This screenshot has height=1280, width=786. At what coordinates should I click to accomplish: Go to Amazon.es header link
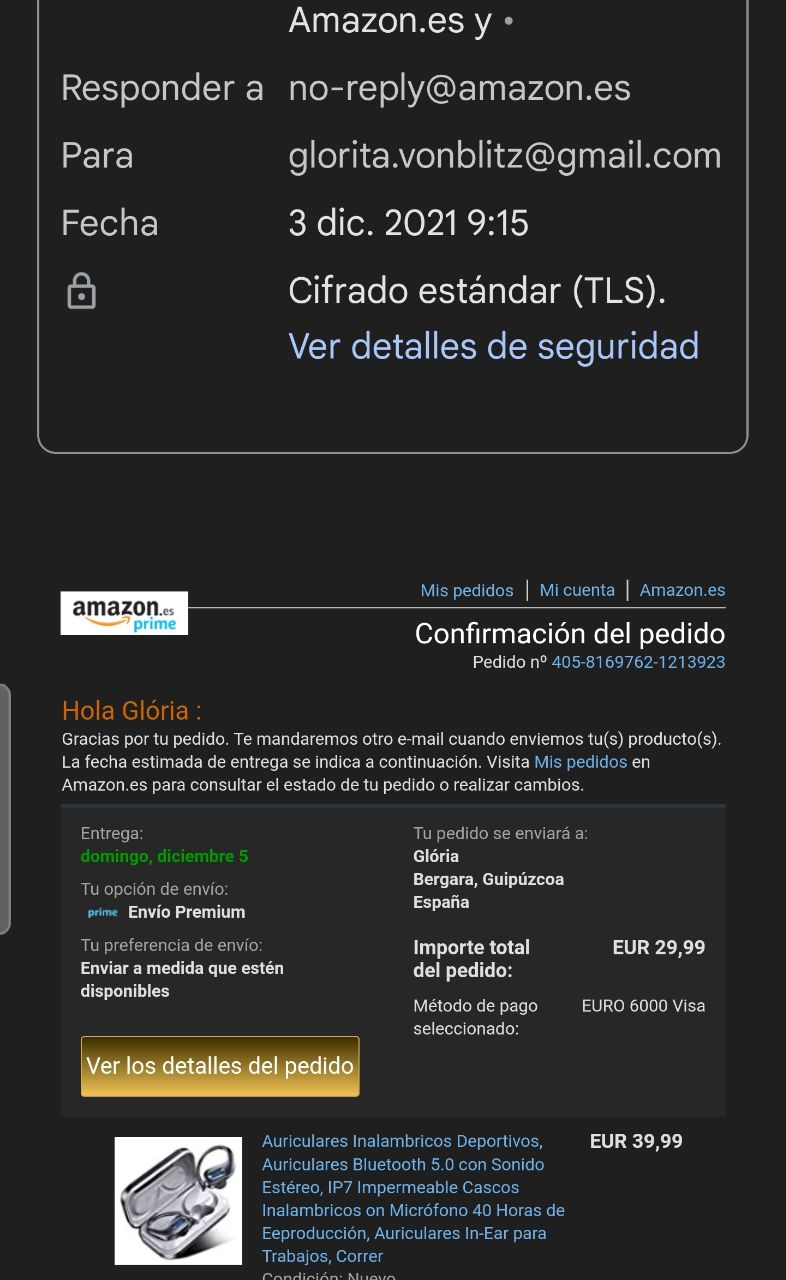click(682, 590)
